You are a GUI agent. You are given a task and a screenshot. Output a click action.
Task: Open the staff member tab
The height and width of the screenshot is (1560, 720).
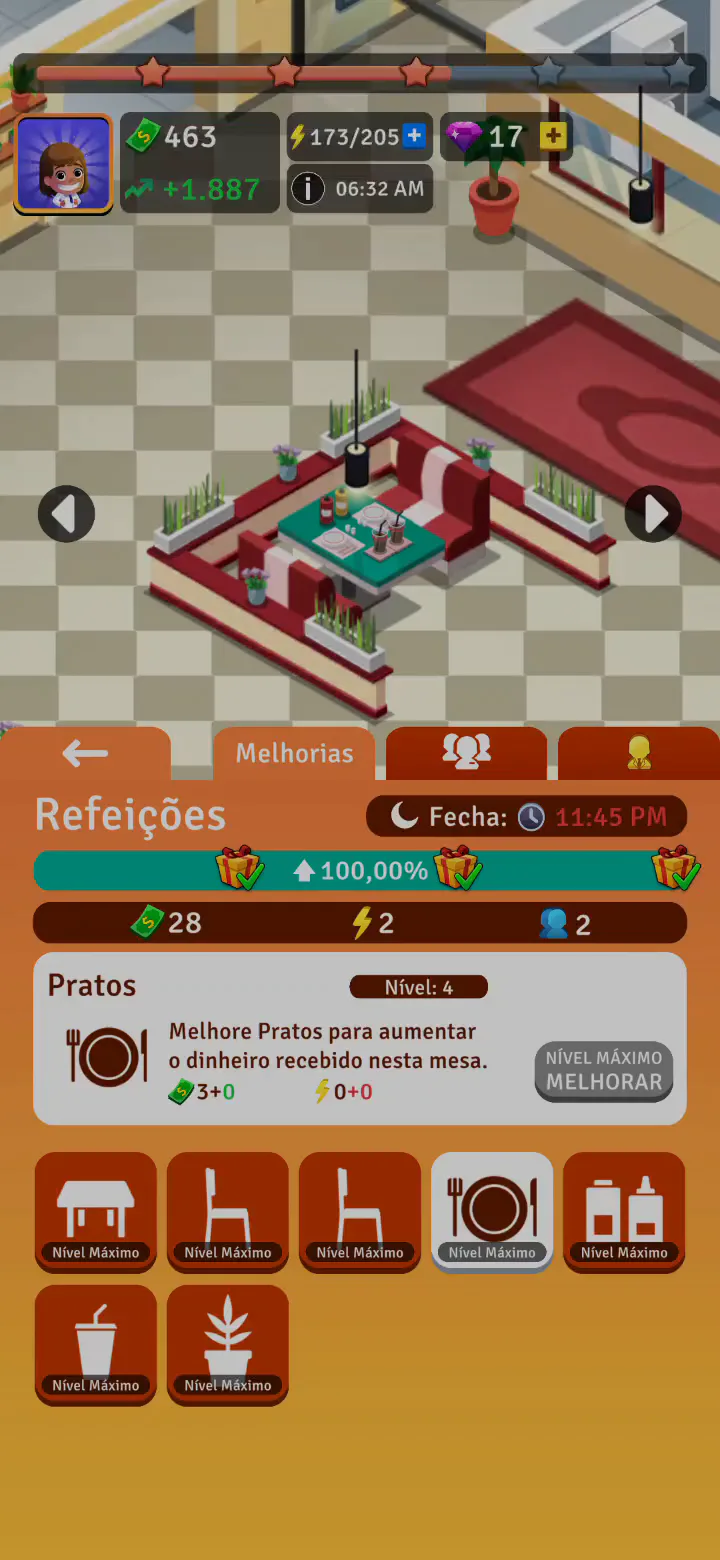click(x=638, y=753)
